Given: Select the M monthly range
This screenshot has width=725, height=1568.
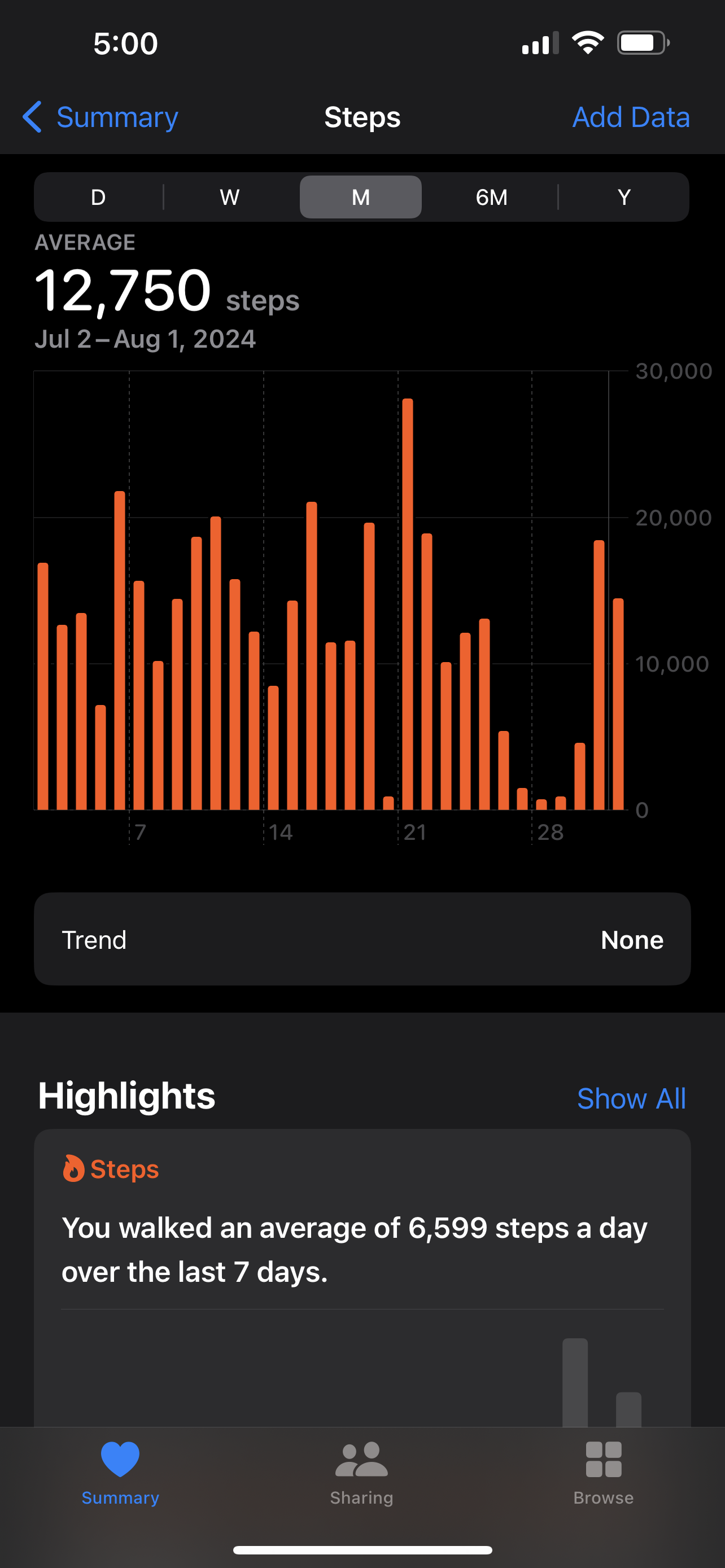Looking at the screenshot, I should (x=360, y=197).
